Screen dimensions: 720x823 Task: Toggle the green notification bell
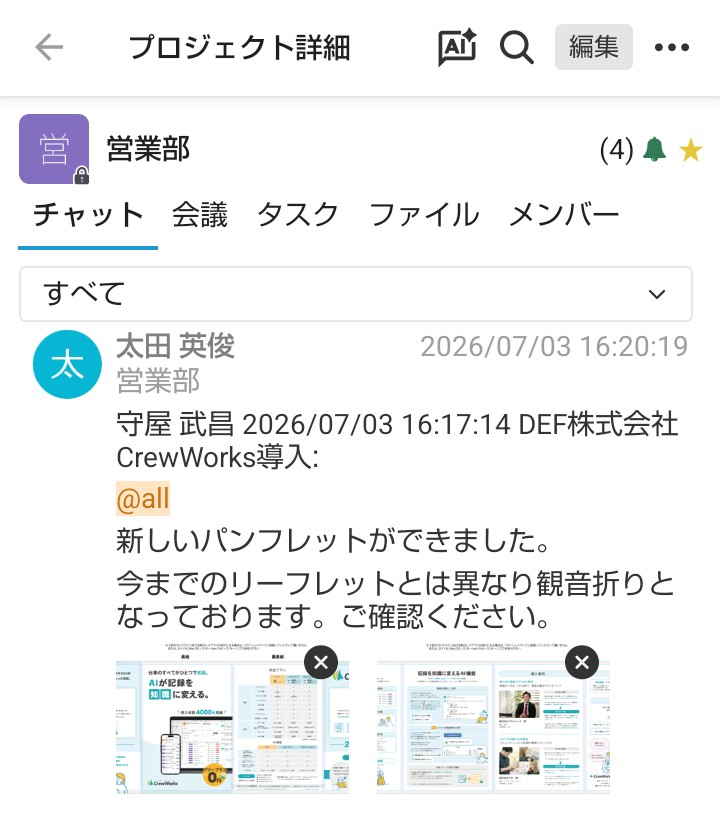pyautogui.click(x=654, y=150)
